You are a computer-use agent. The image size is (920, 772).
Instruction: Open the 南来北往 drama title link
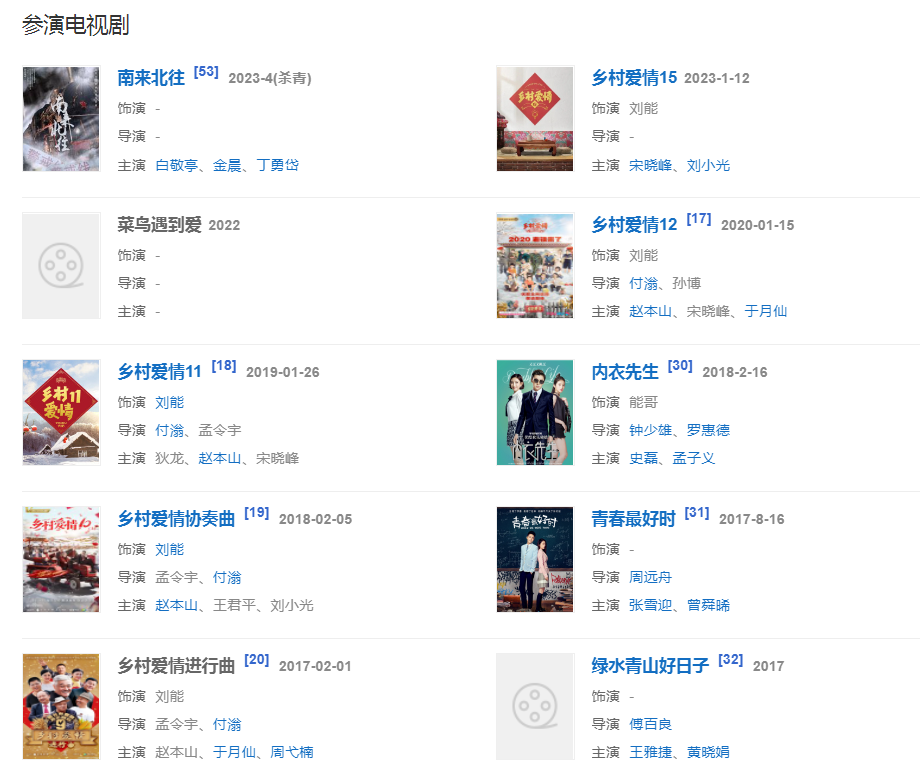[x=151, y=78]
